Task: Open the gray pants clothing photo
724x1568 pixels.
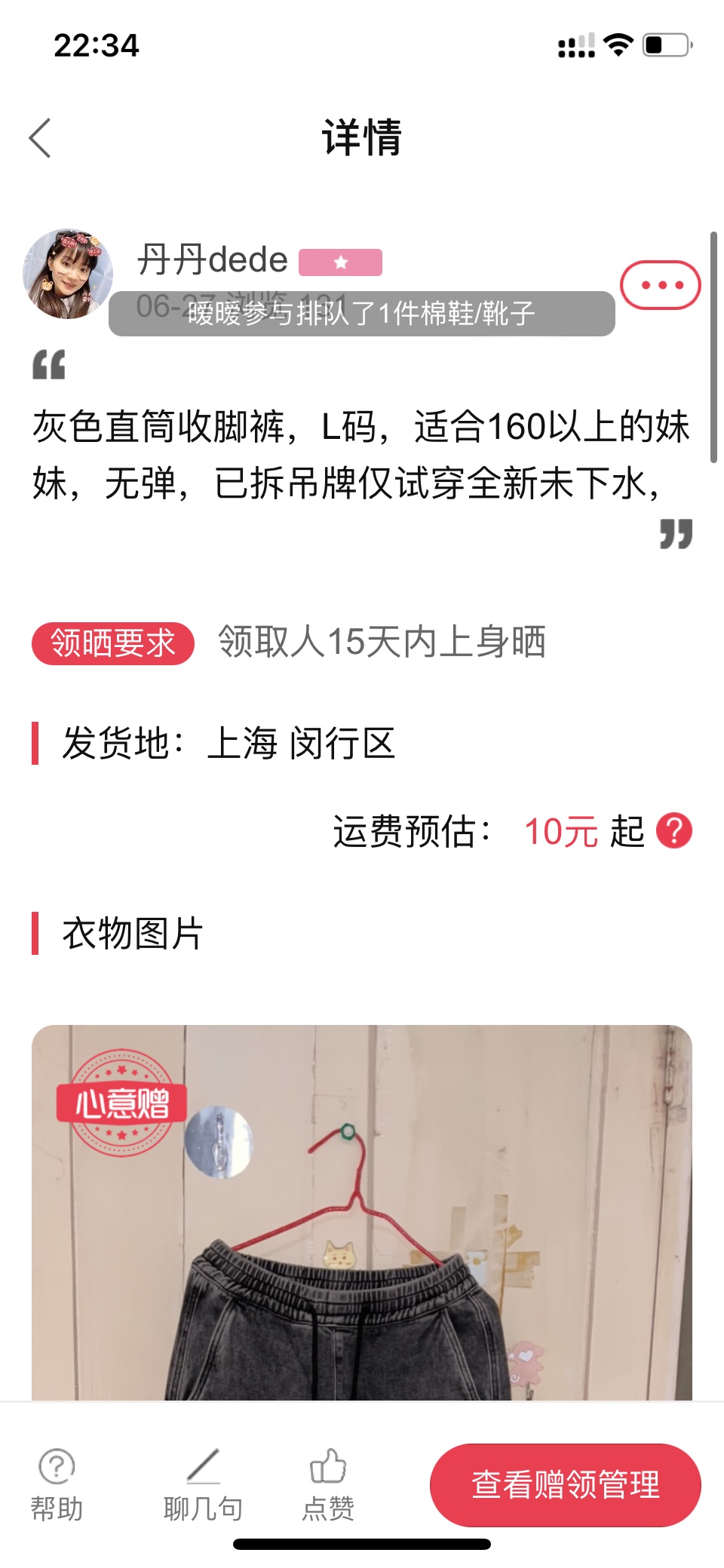Action: point(362,1244)
